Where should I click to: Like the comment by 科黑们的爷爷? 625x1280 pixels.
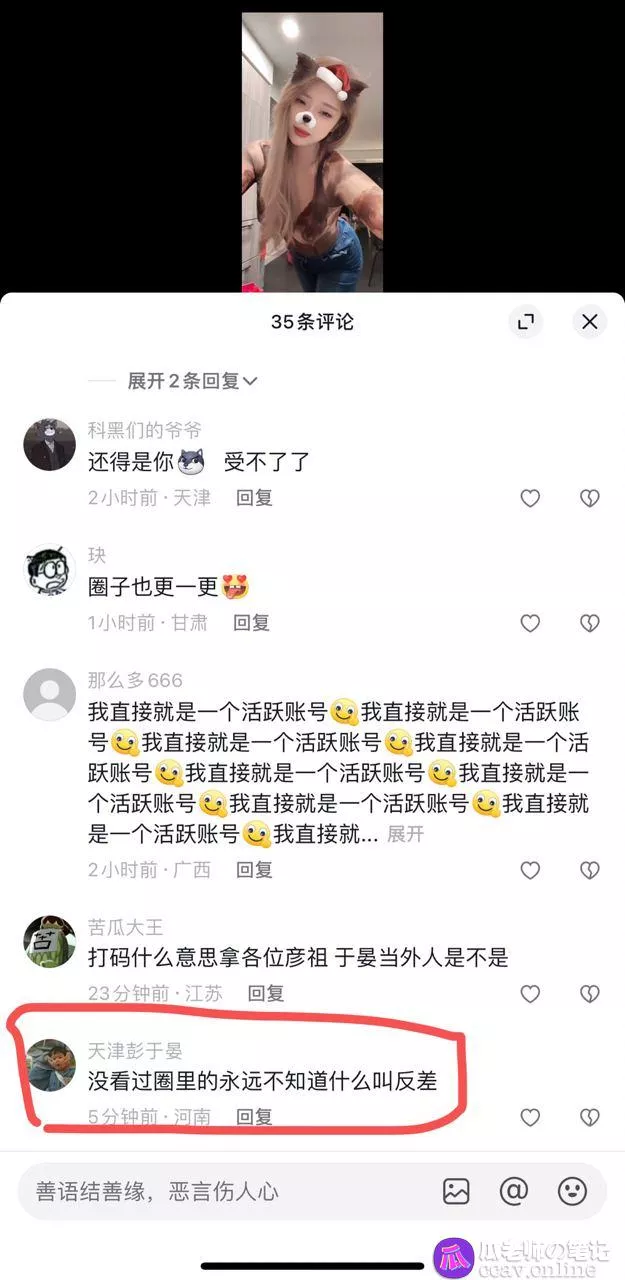pyautogui.click(x=530, y=498)
